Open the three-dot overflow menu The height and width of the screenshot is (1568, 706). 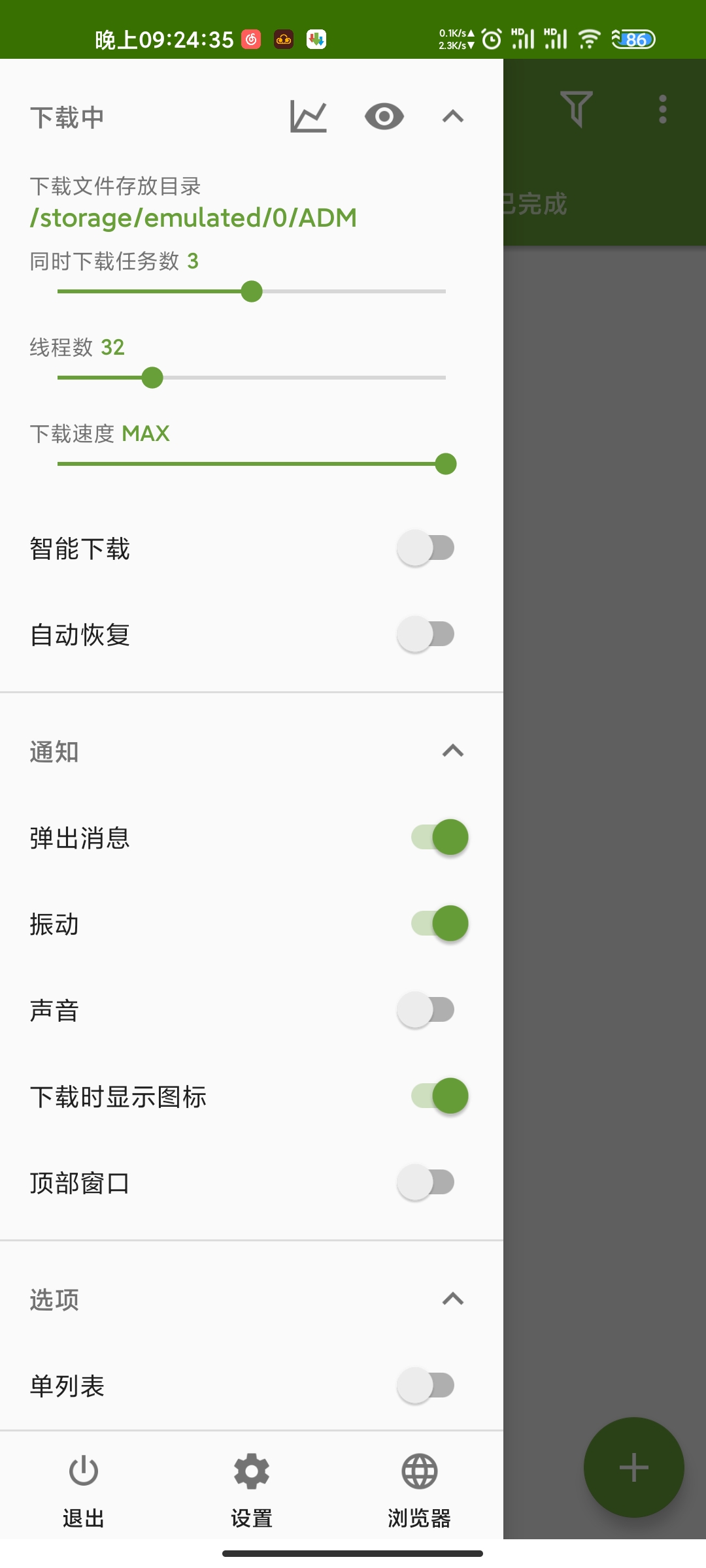(x=662, y=110)
